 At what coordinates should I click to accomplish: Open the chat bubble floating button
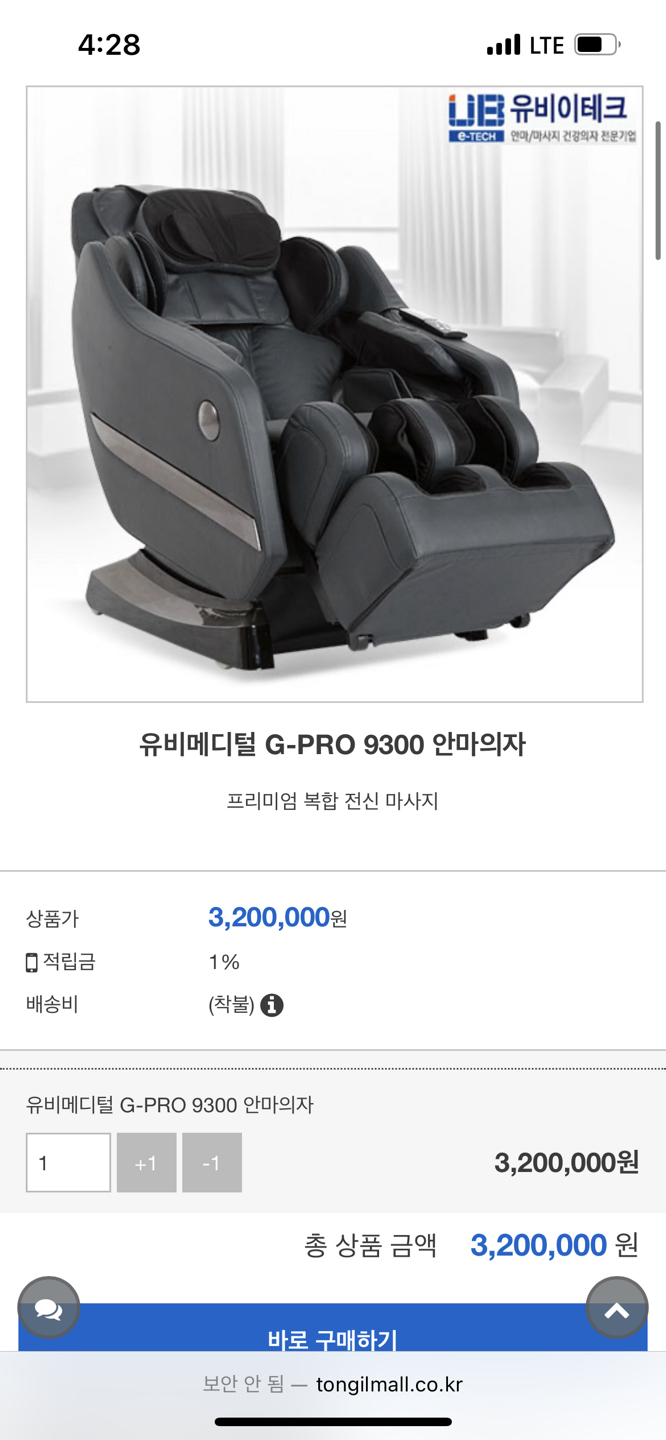coord(48,1308)
